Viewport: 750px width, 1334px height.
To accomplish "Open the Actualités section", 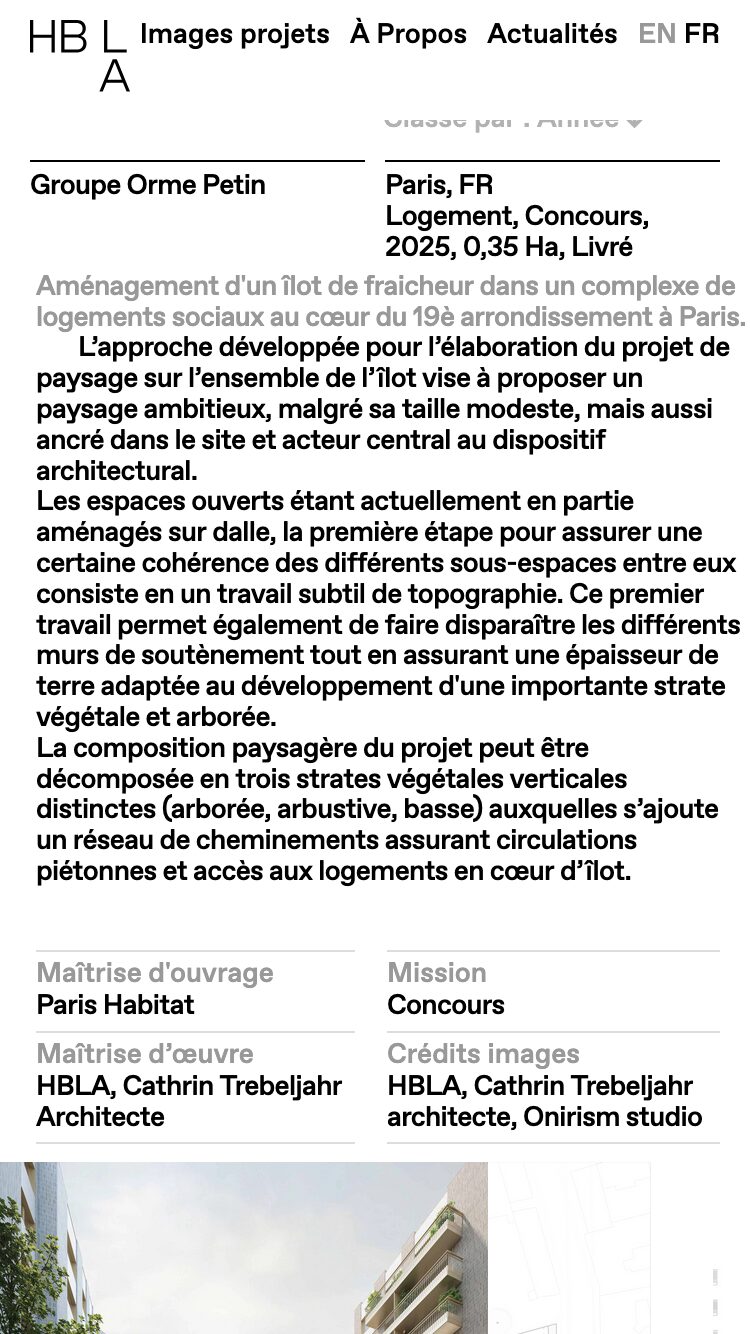I will [552, 34].
